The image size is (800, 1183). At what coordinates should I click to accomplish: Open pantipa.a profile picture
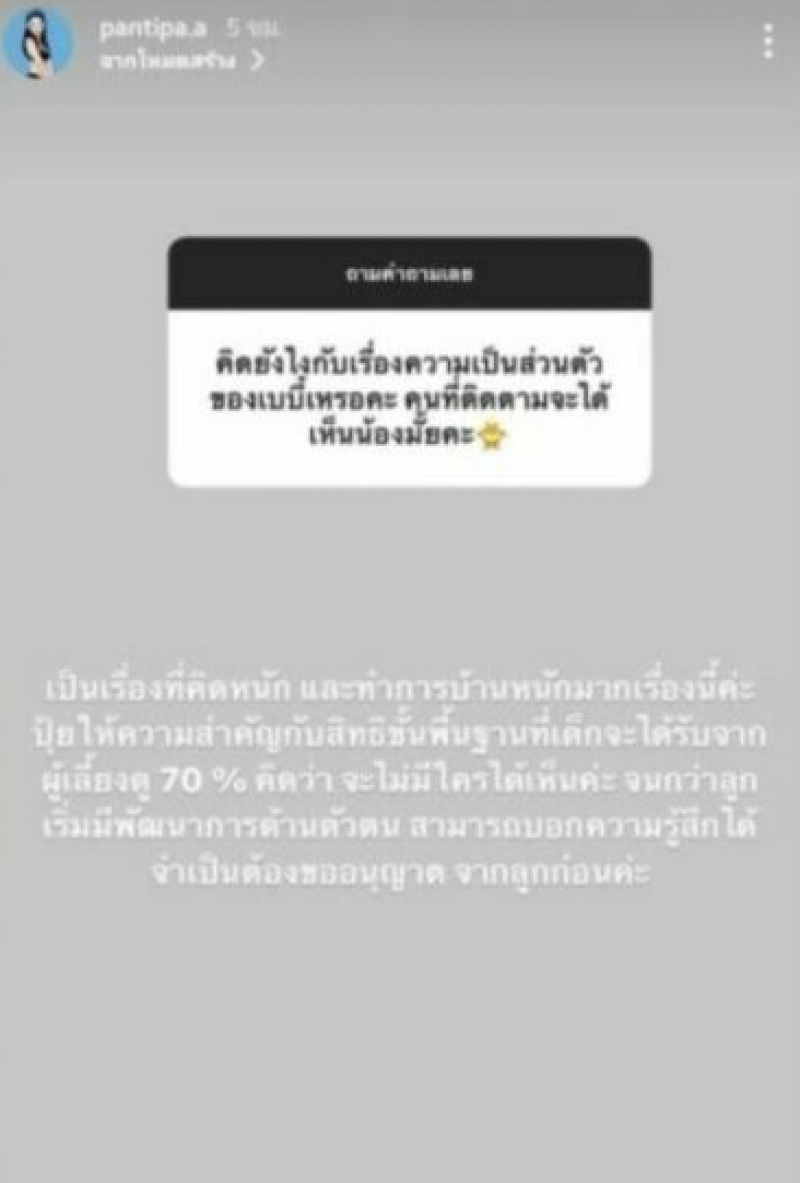pos(38,44)
